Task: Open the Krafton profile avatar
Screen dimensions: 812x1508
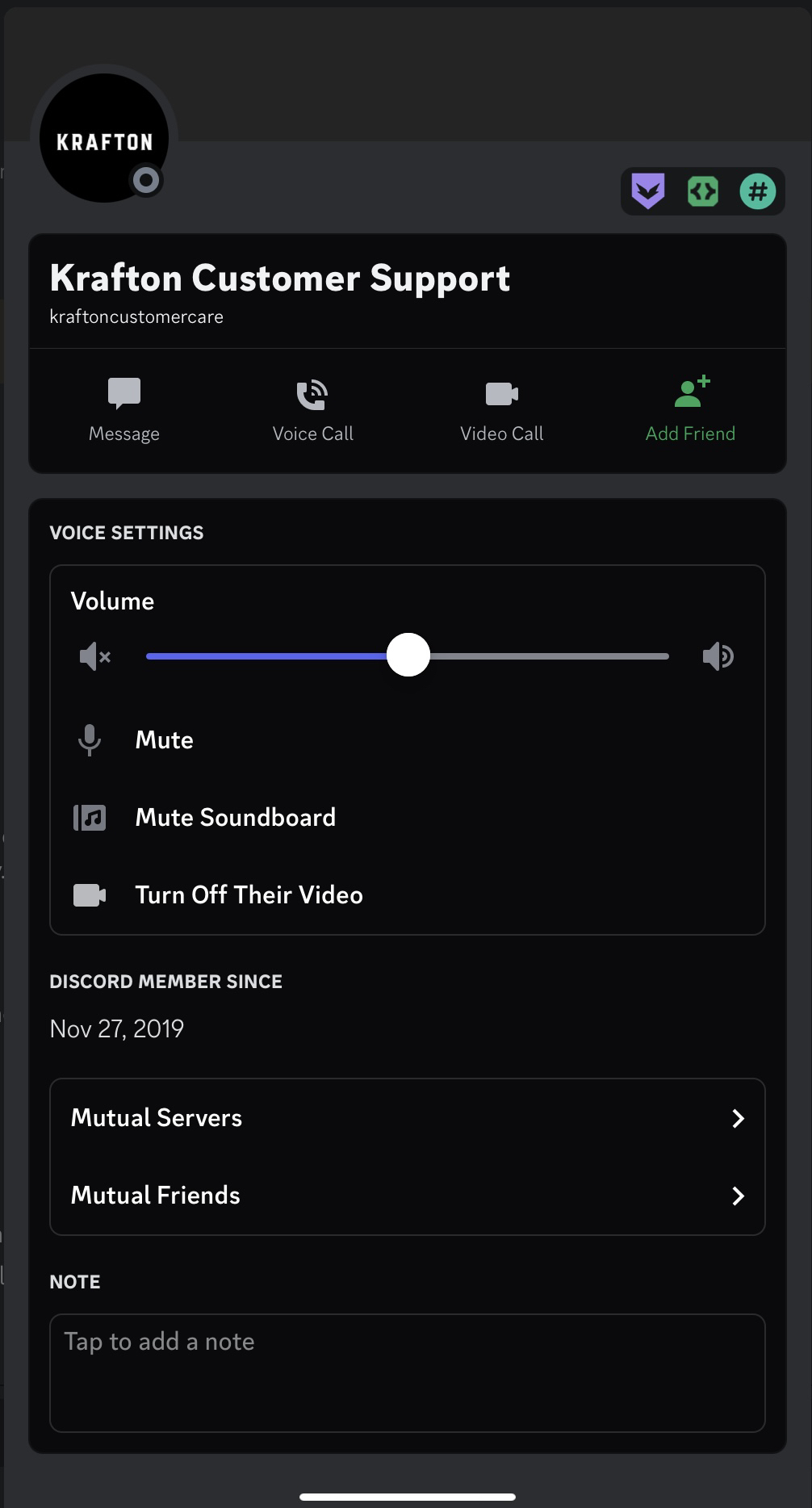Action: 104,138
